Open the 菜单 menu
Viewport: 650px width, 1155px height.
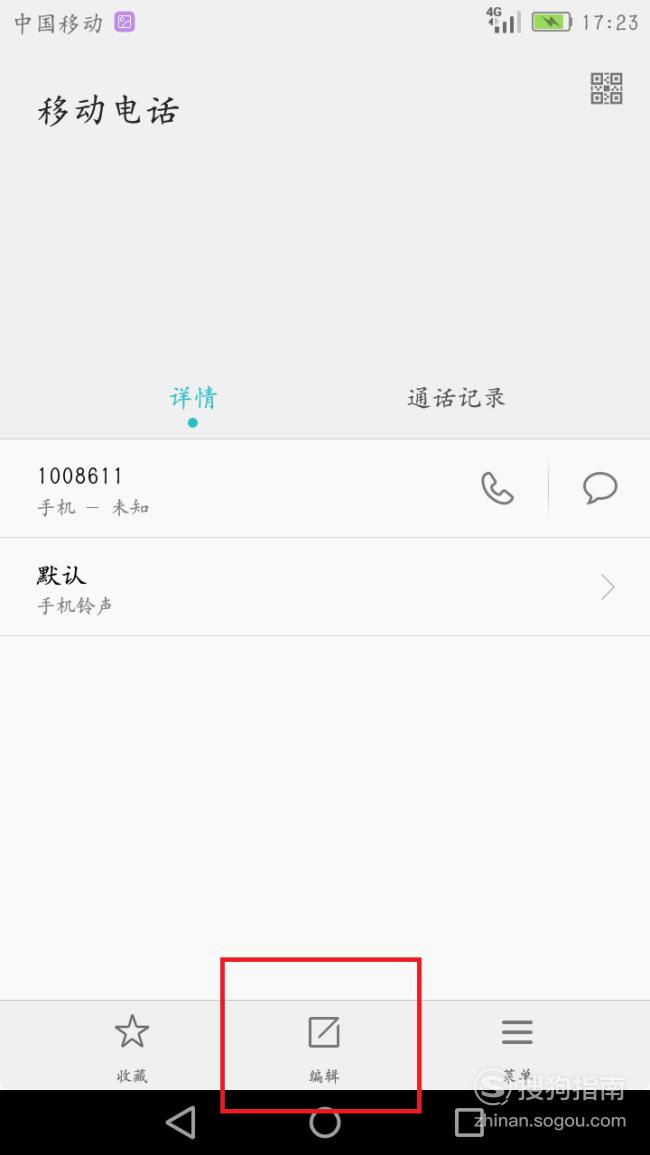coord(517,1048)
